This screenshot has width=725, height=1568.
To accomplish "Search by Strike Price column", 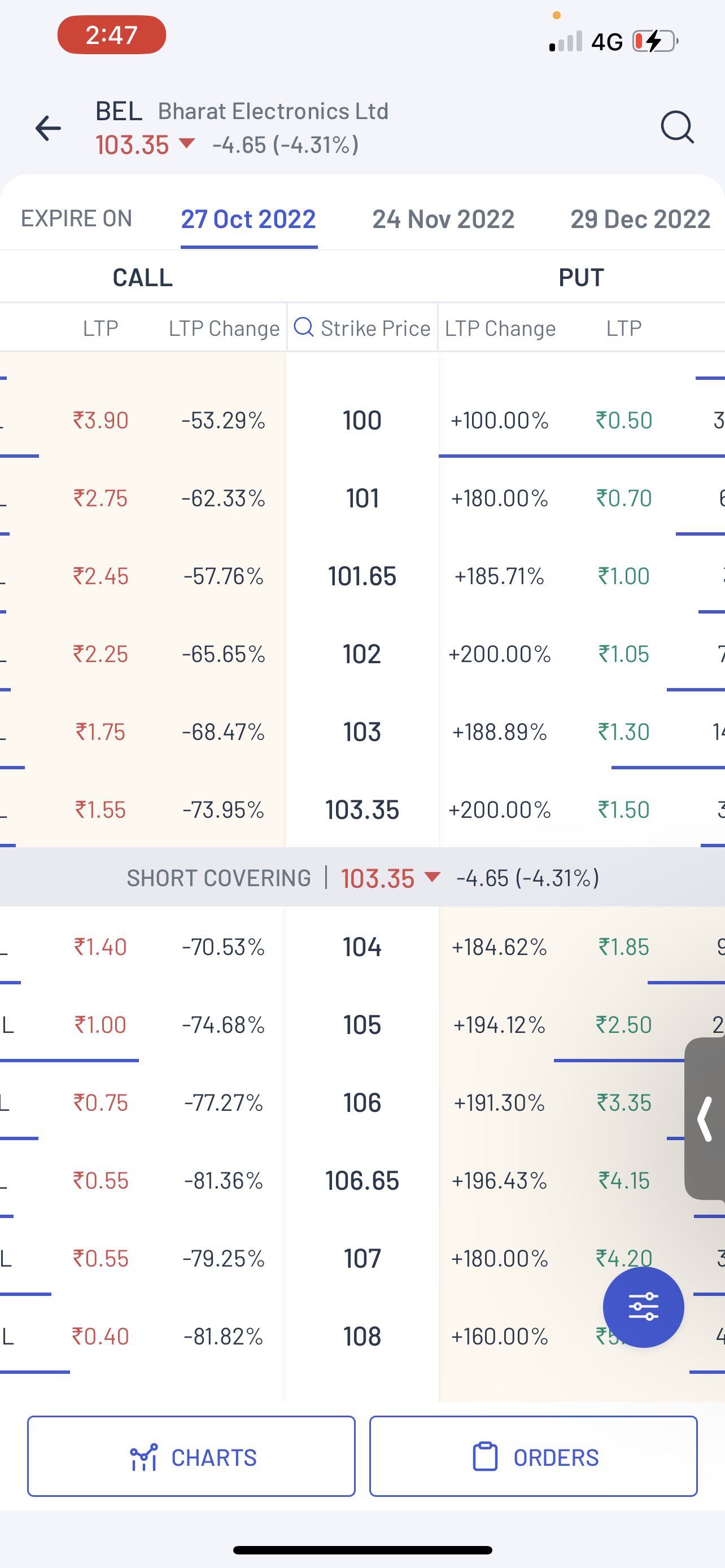I will click(x=362, y=328).
